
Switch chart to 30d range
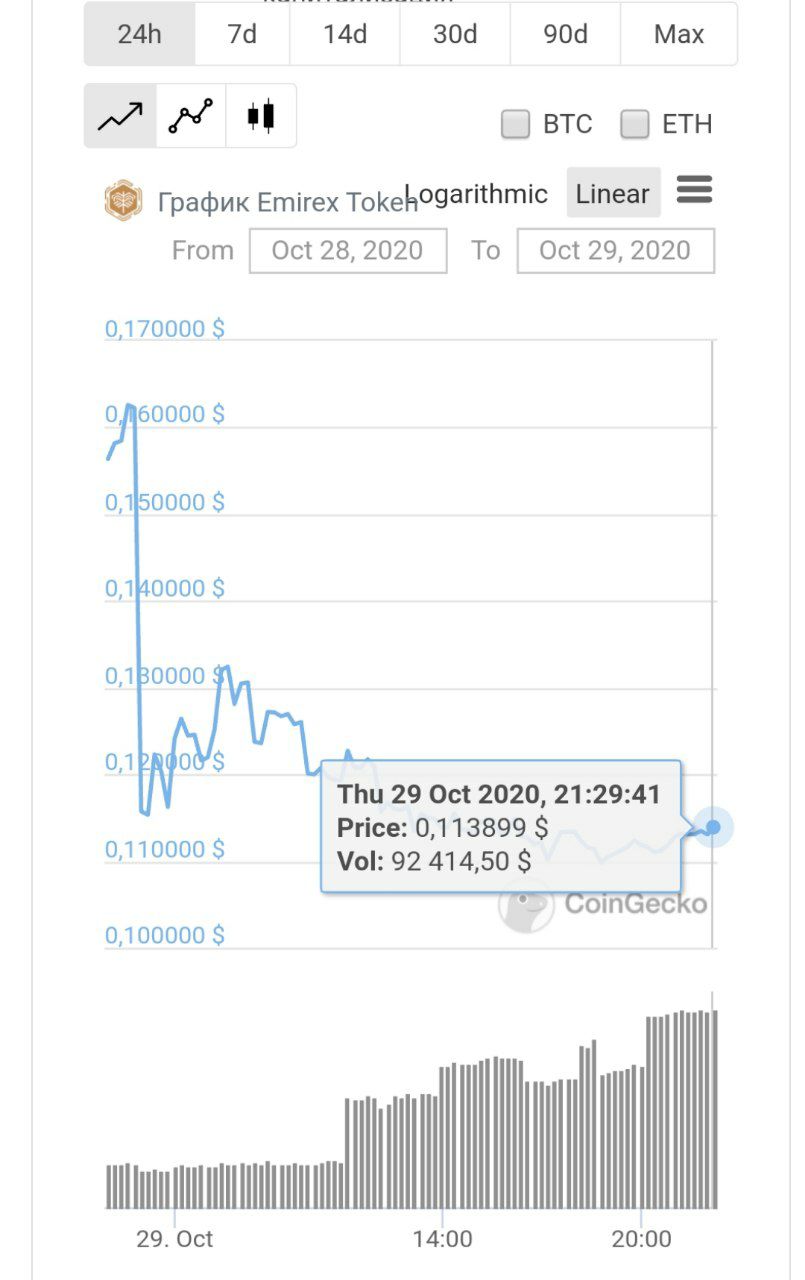pos(455,34)
